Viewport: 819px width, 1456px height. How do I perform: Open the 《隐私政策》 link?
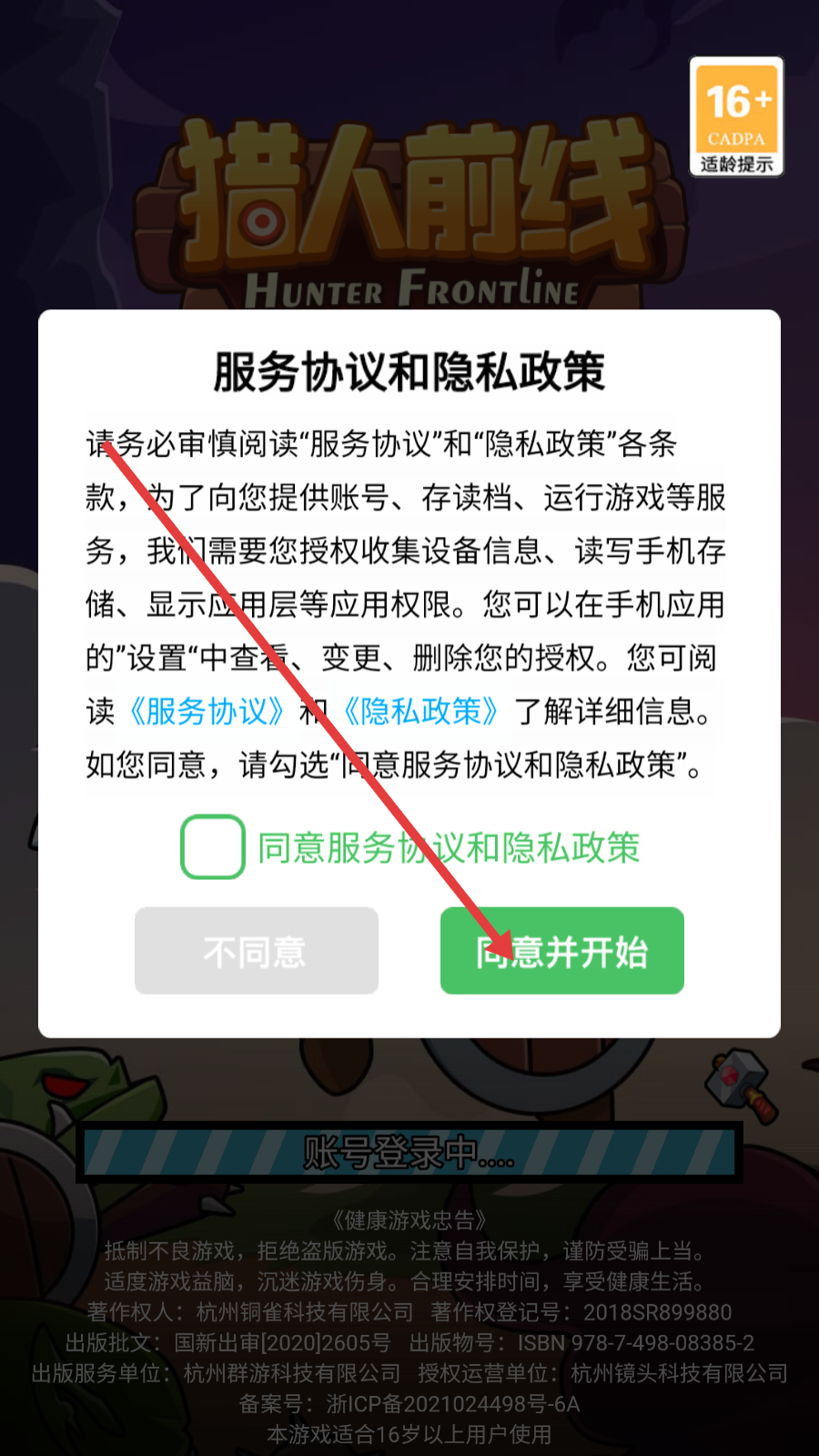420,712
